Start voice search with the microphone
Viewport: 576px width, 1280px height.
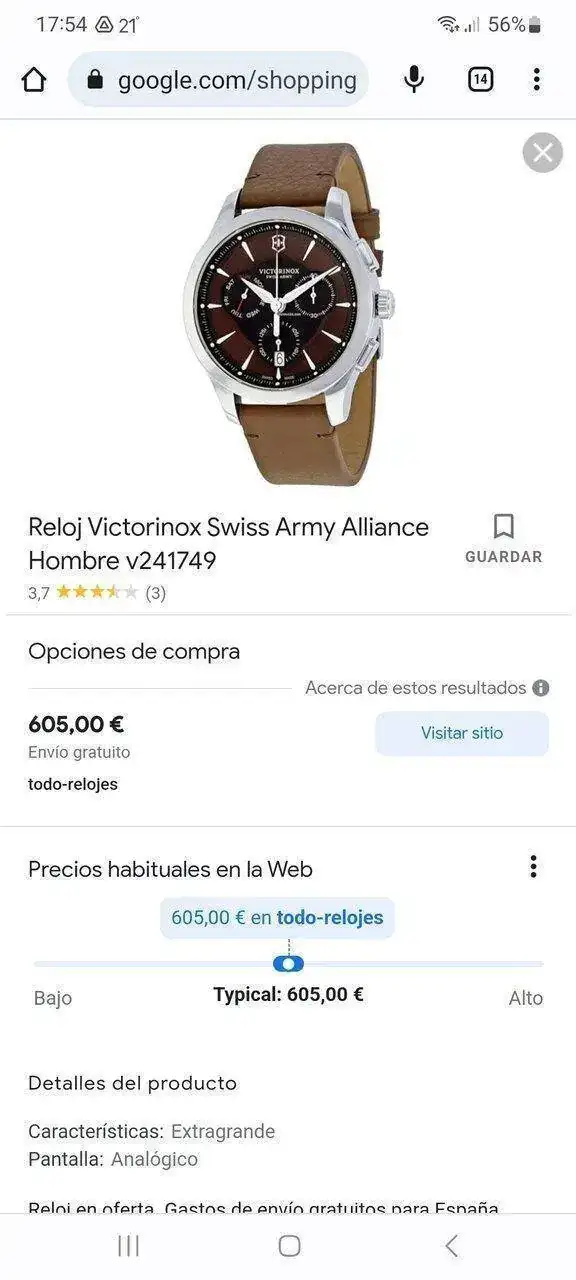[x=414, y=80]
